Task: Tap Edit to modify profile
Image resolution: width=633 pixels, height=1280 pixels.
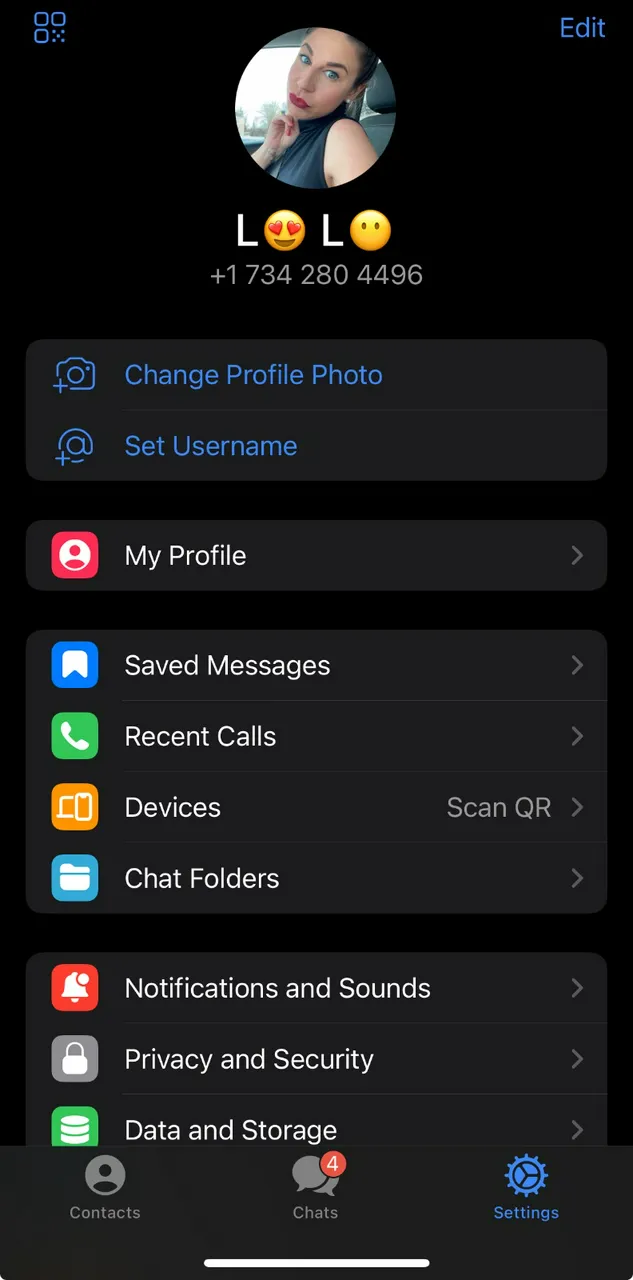Action: tap(582, 28)
